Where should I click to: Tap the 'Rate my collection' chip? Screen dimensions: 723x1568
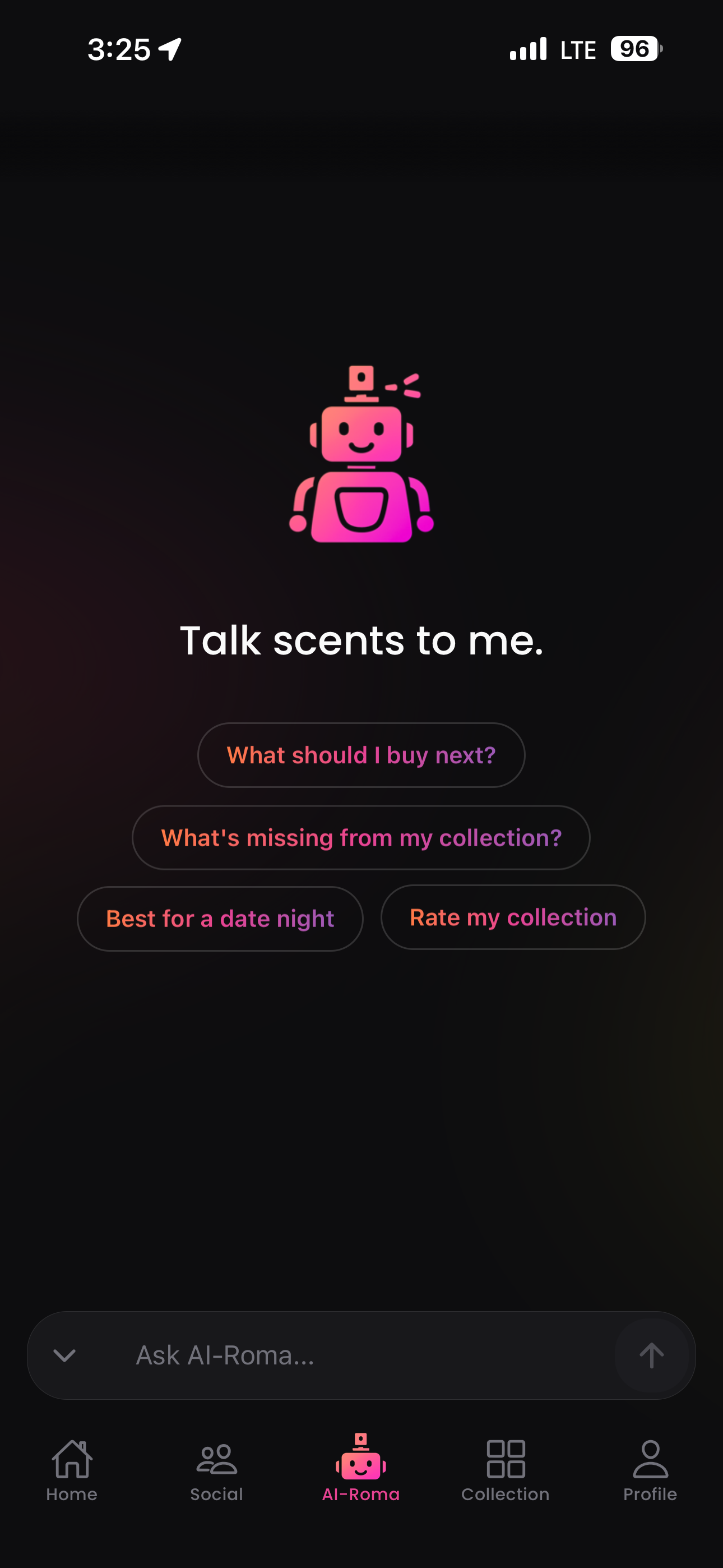click(513, 917)
